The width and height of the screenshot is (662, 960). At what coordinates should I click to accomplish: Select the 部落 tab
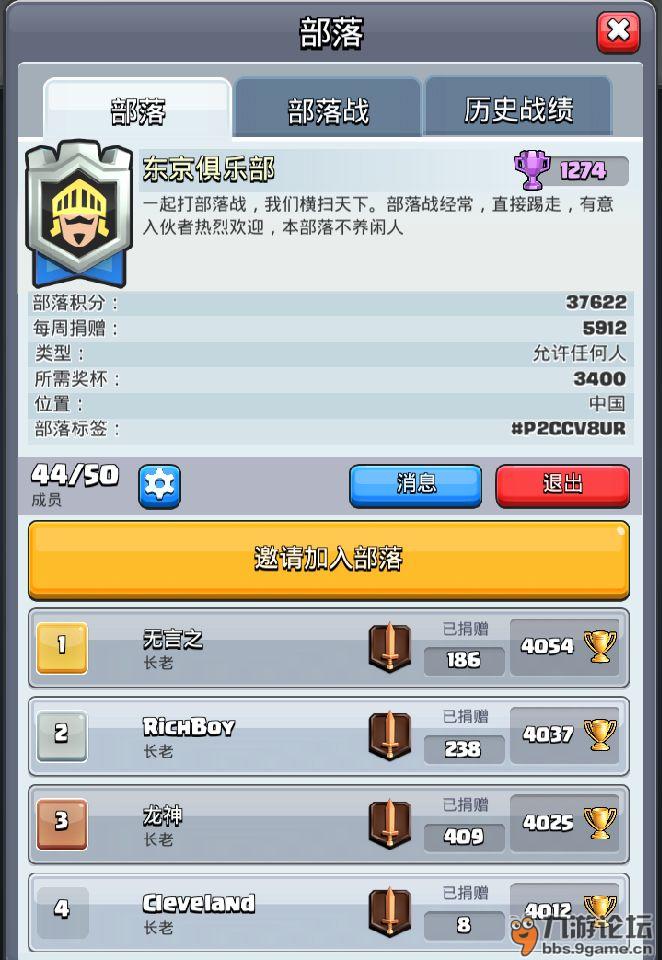[138, 110]
